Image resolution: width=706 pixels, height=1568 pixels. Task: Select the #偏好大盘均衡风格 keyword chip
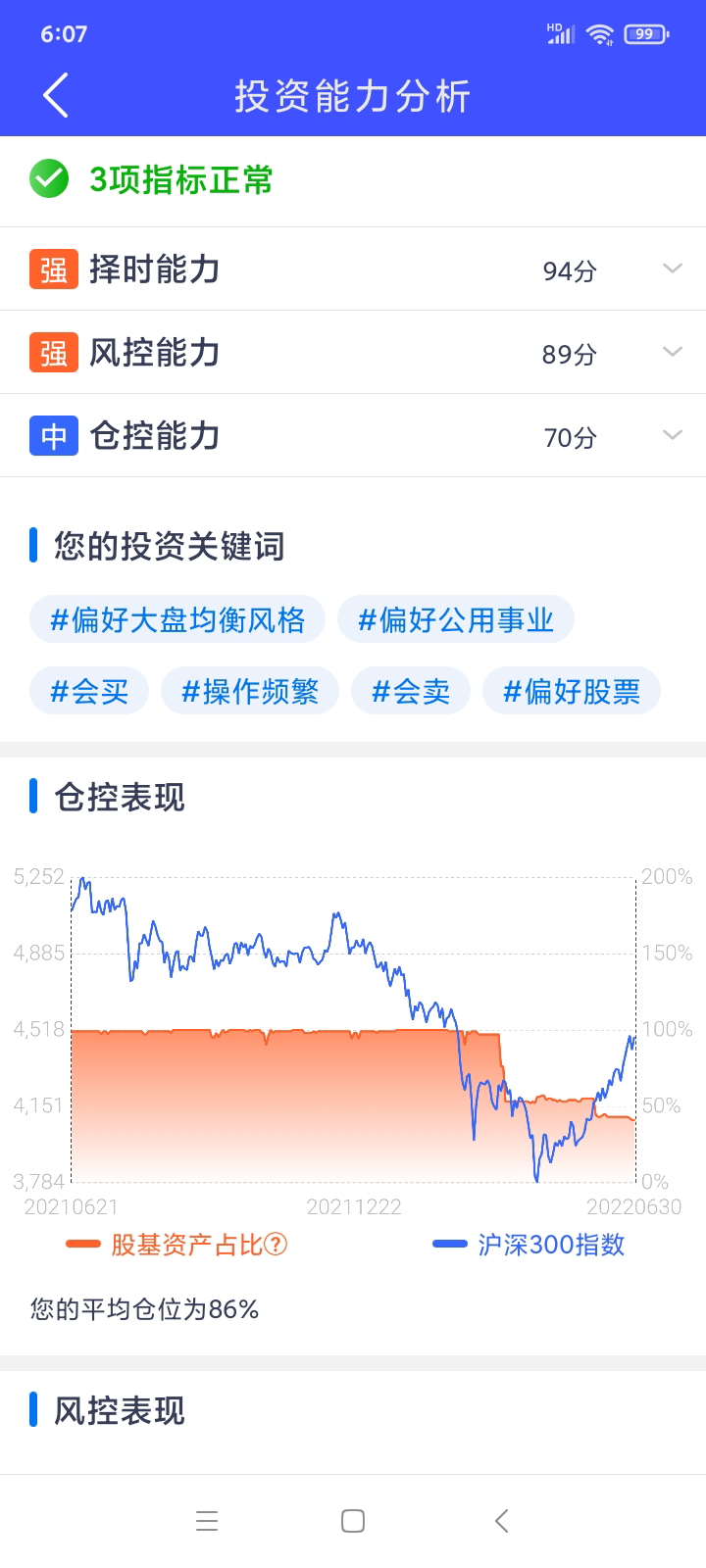click(x=177, y=619)
